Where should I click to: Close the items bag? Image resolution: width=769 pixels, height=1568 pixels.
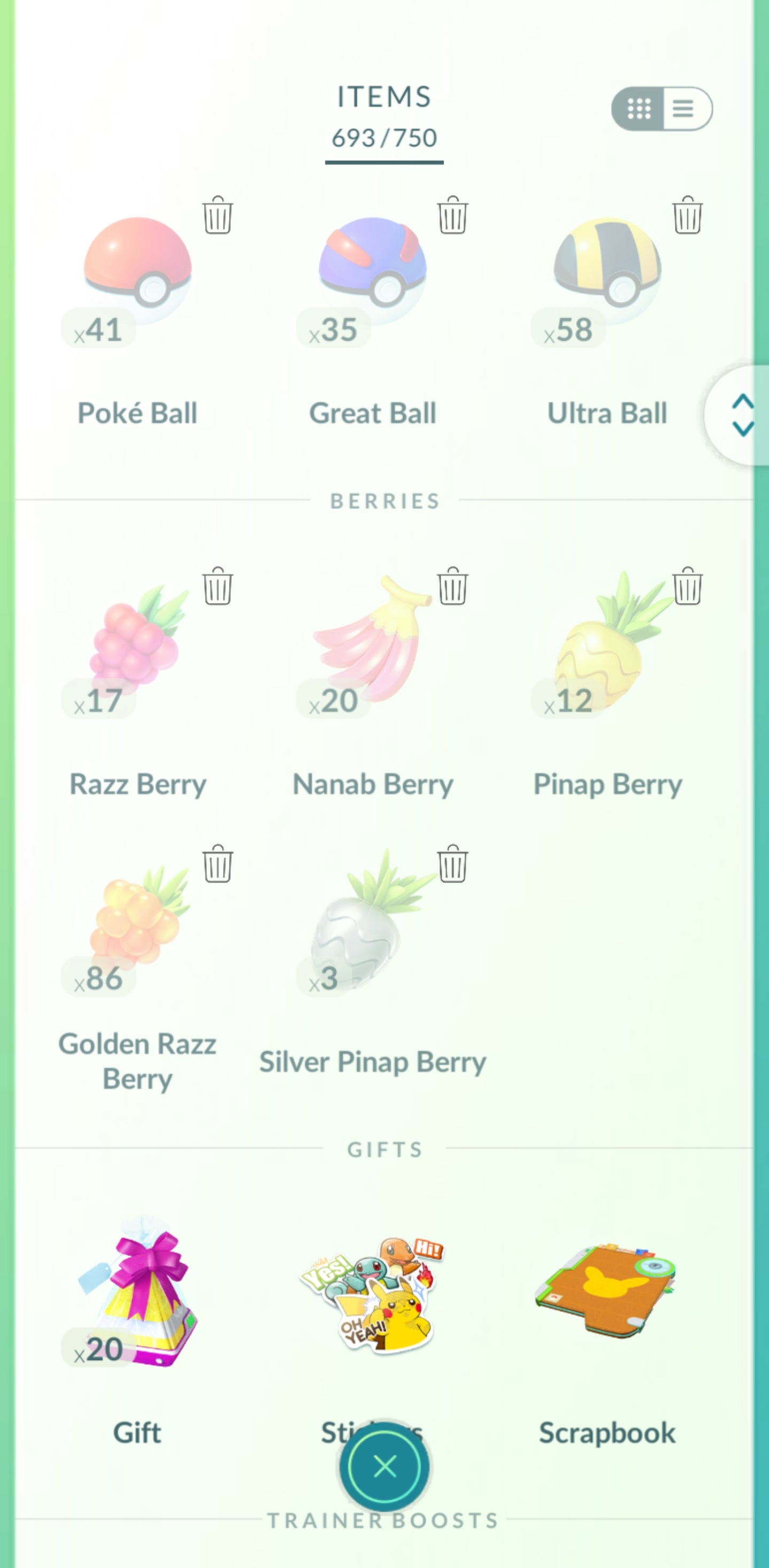pos(384,1467)
